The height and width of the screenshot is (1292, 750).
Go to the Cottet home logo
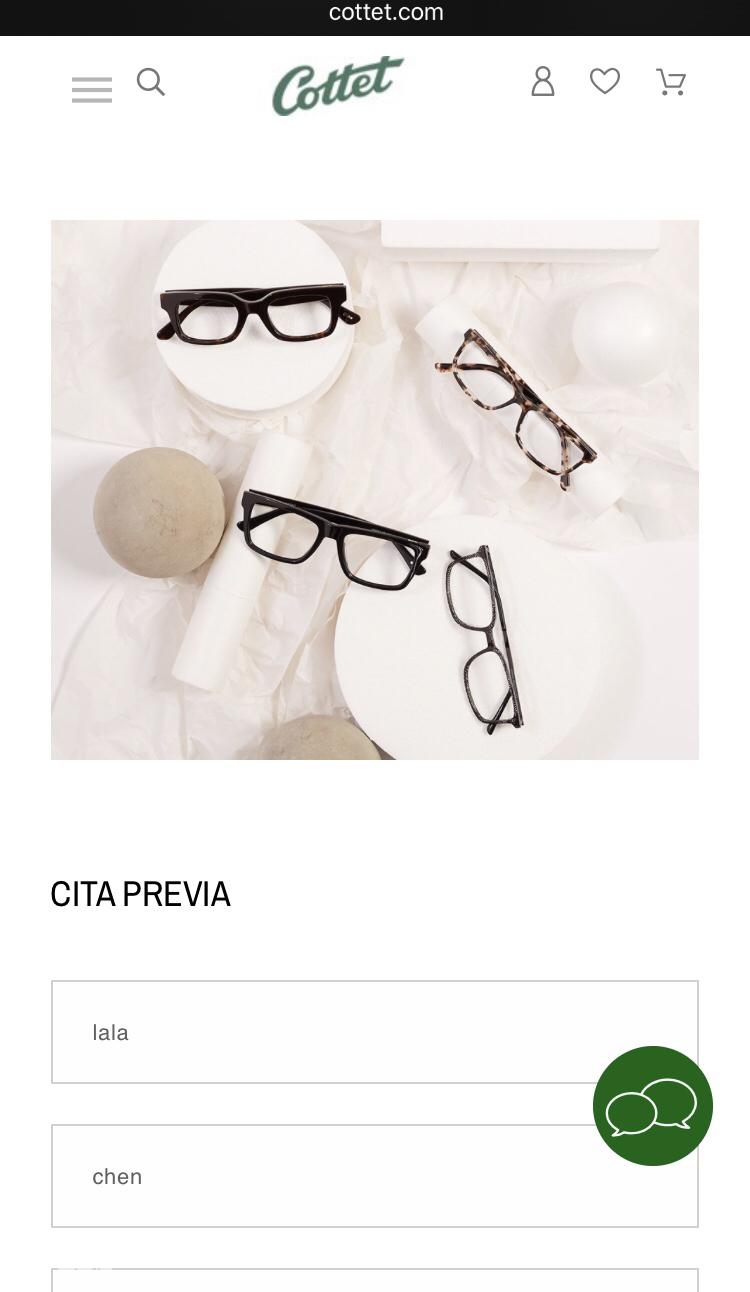pos(338,86)
